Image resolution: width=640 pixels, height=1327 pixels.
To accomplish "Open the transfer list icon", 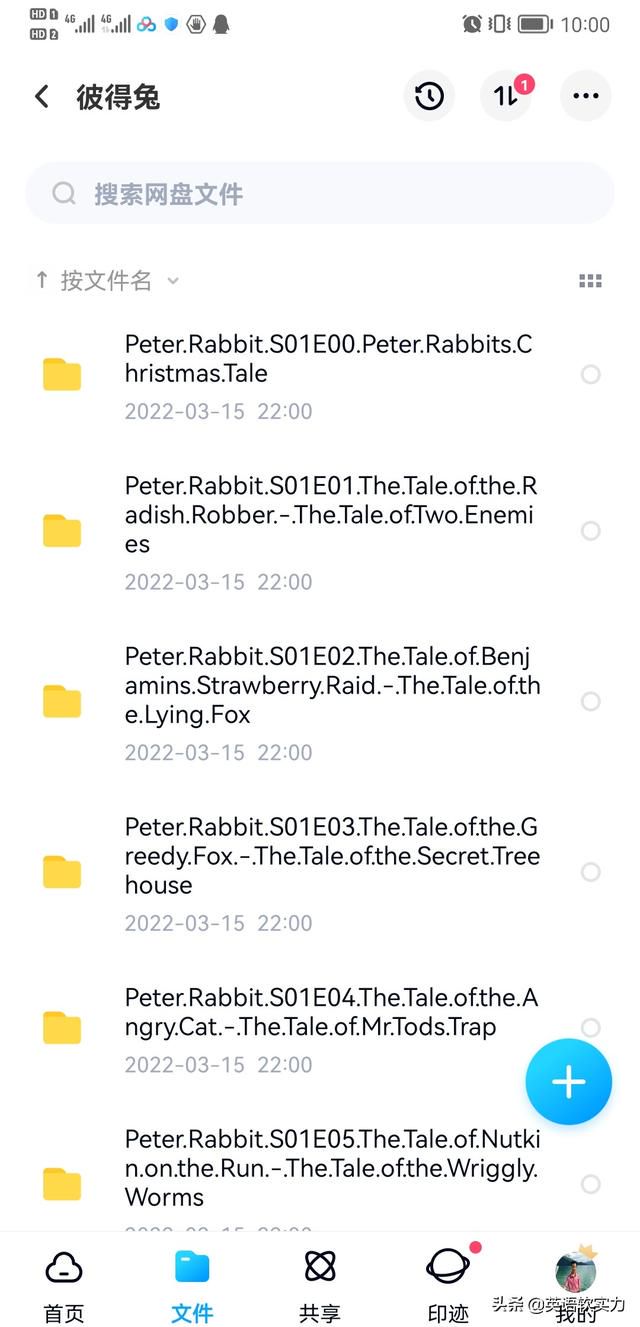I will click(x=506, y=96).
